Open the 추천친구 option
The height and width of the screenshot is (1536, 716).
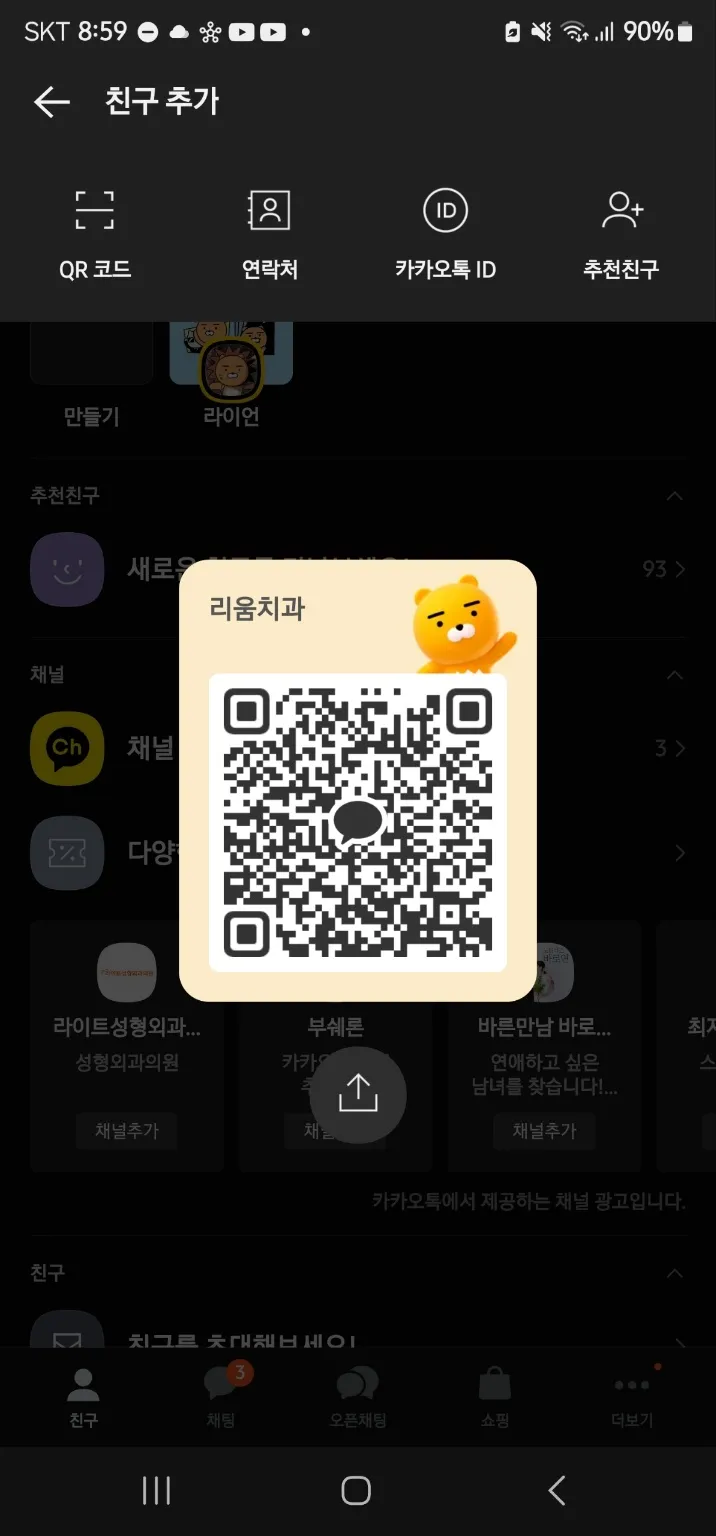click(621, 236)
